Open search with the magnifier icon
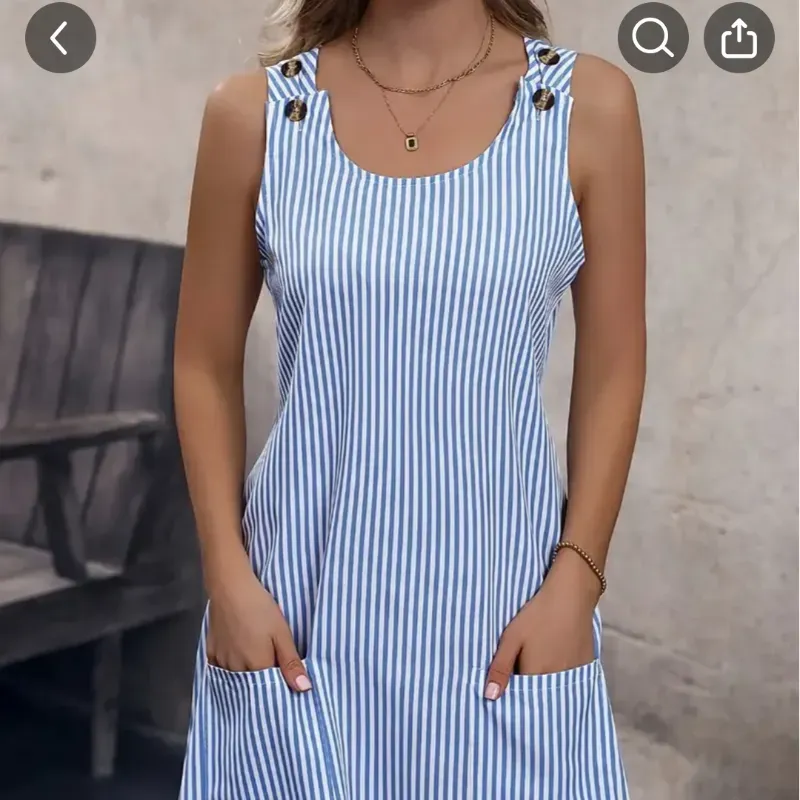Viewport: 800px width, 800px height. pyautogui.click(x=653, y=38)
